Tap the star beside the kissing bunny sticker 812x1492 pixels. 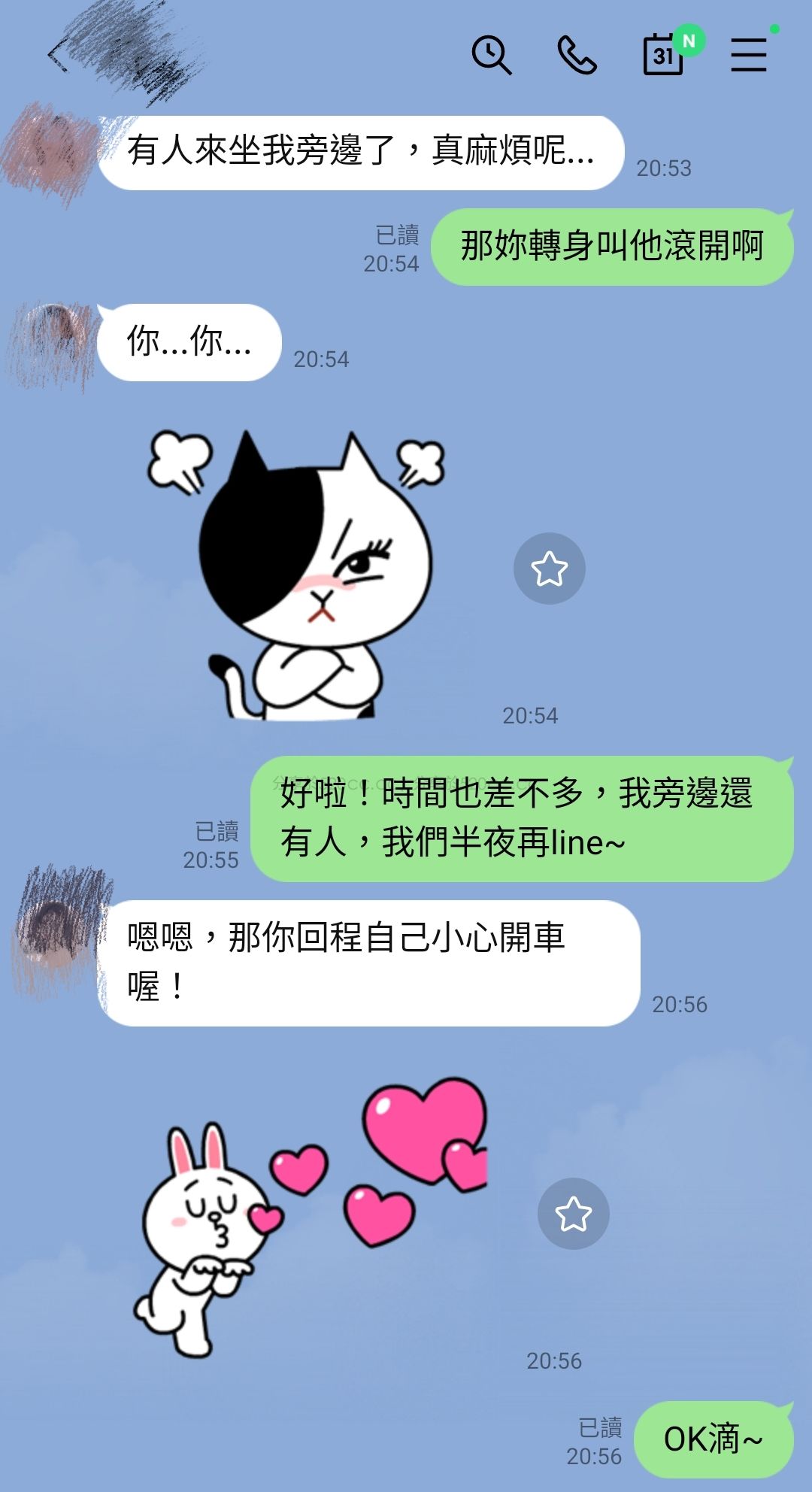click(x=573, y=1214)
